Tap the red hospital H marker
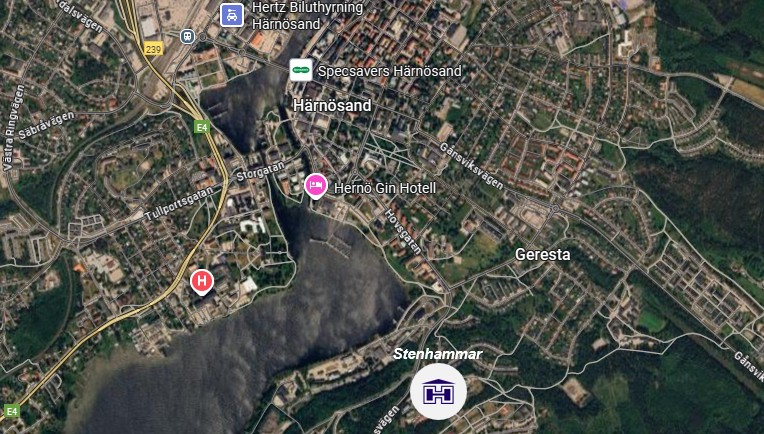Viewport: 764px width, 434px height. pyautogui.click(x=202, y=281)
